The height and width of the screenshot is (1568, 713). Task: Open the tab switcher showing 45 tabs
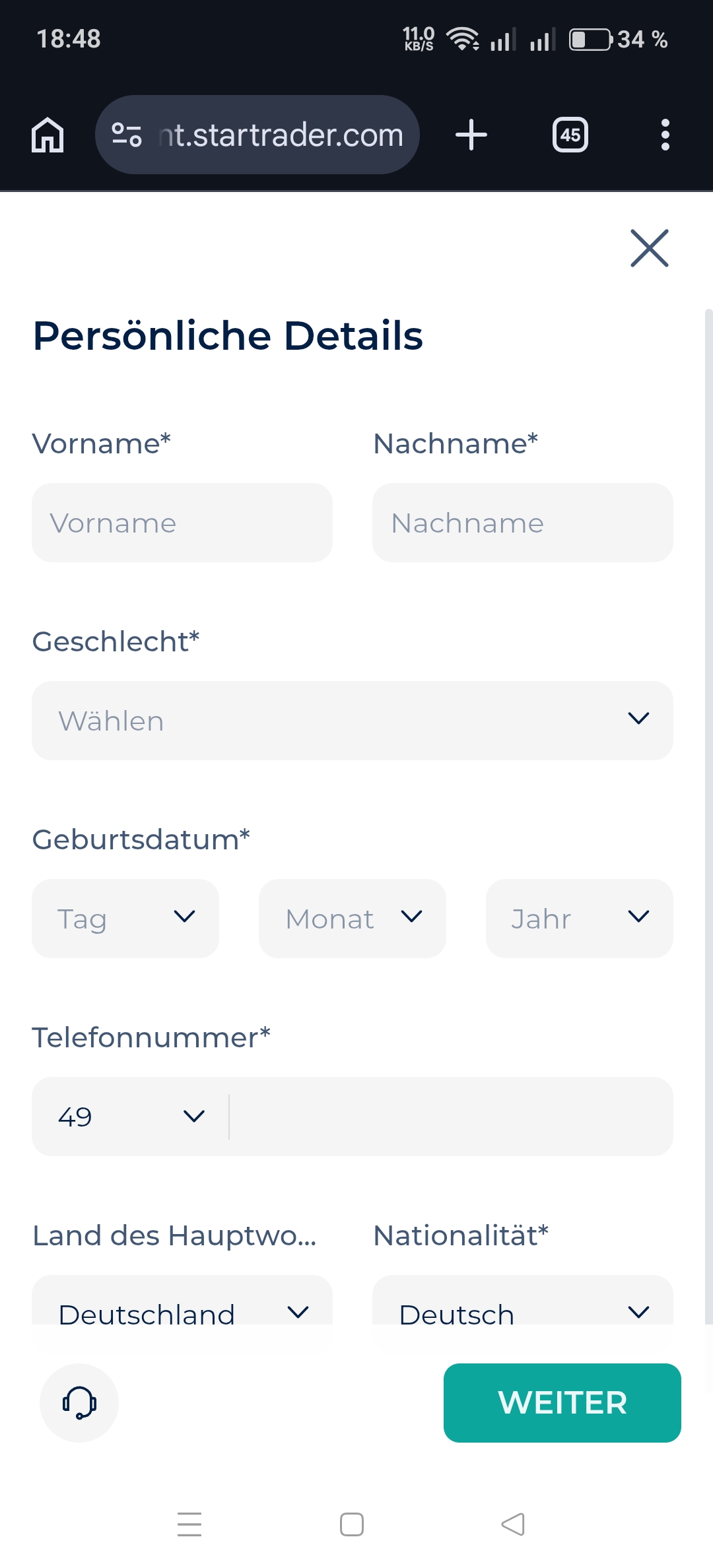570,135
